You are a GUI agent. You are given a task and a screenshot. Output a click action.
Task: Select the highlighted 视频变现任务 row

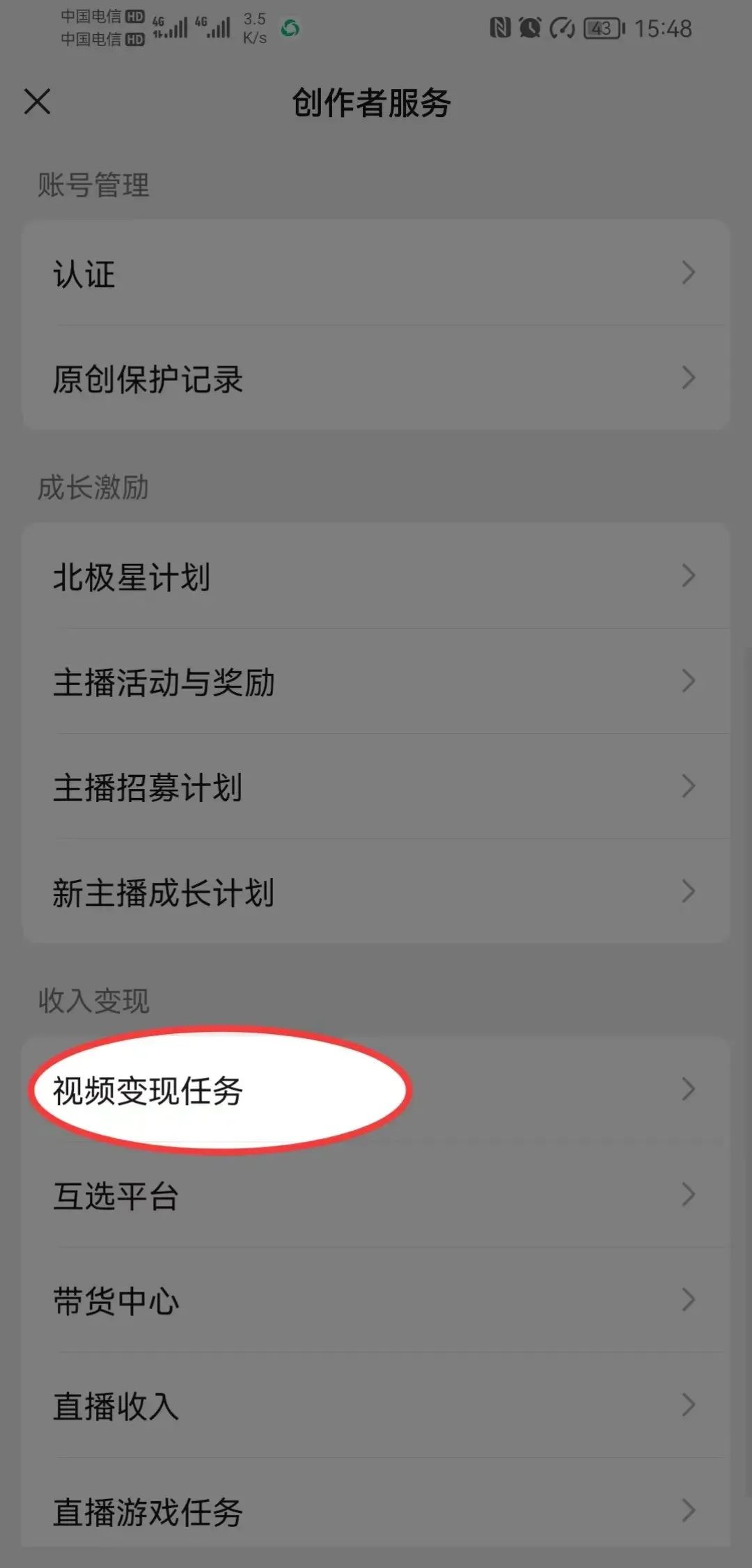coord(376,1090)
